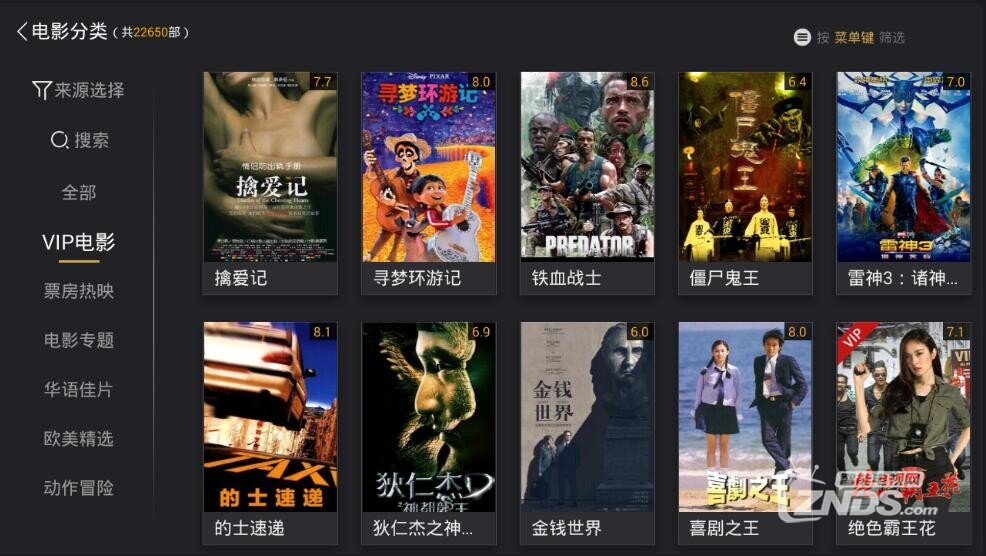Show the 华语佳片 category
This screenshot has height=556, width=986.
pyautogui.click(x=79, y=390)
